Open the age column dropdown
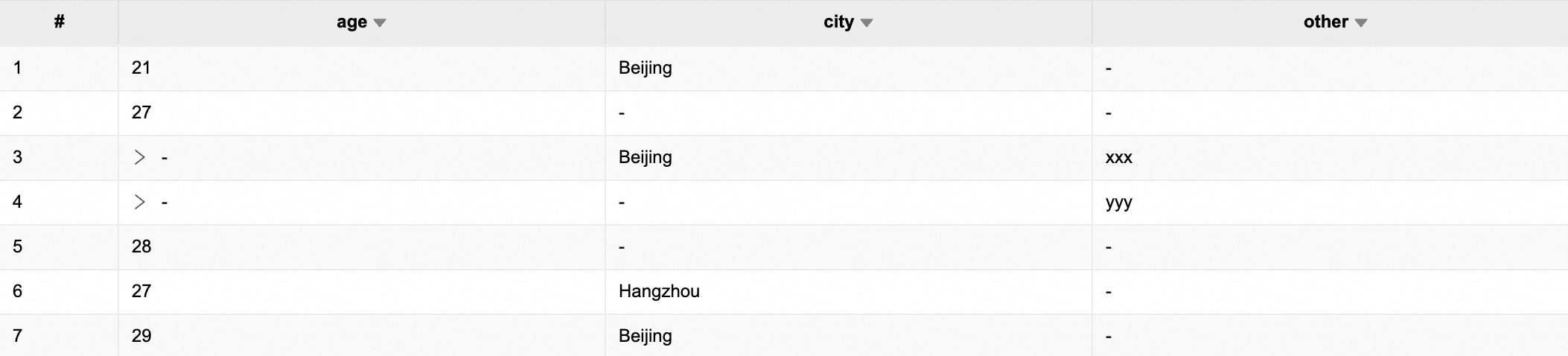This screenshot has height=356, width=1568. pyautogui.click(x=380, y=23)
